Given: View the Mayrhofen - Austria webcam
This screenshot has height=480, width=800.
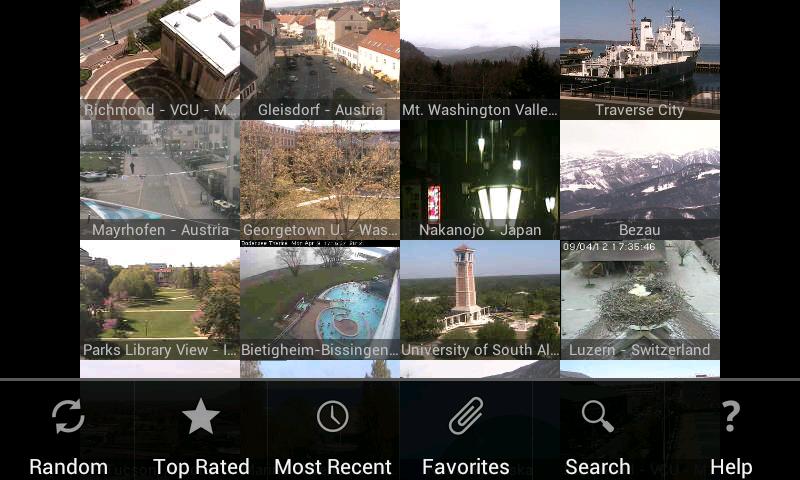Looking at the screenshot, I should coord(160,179).
